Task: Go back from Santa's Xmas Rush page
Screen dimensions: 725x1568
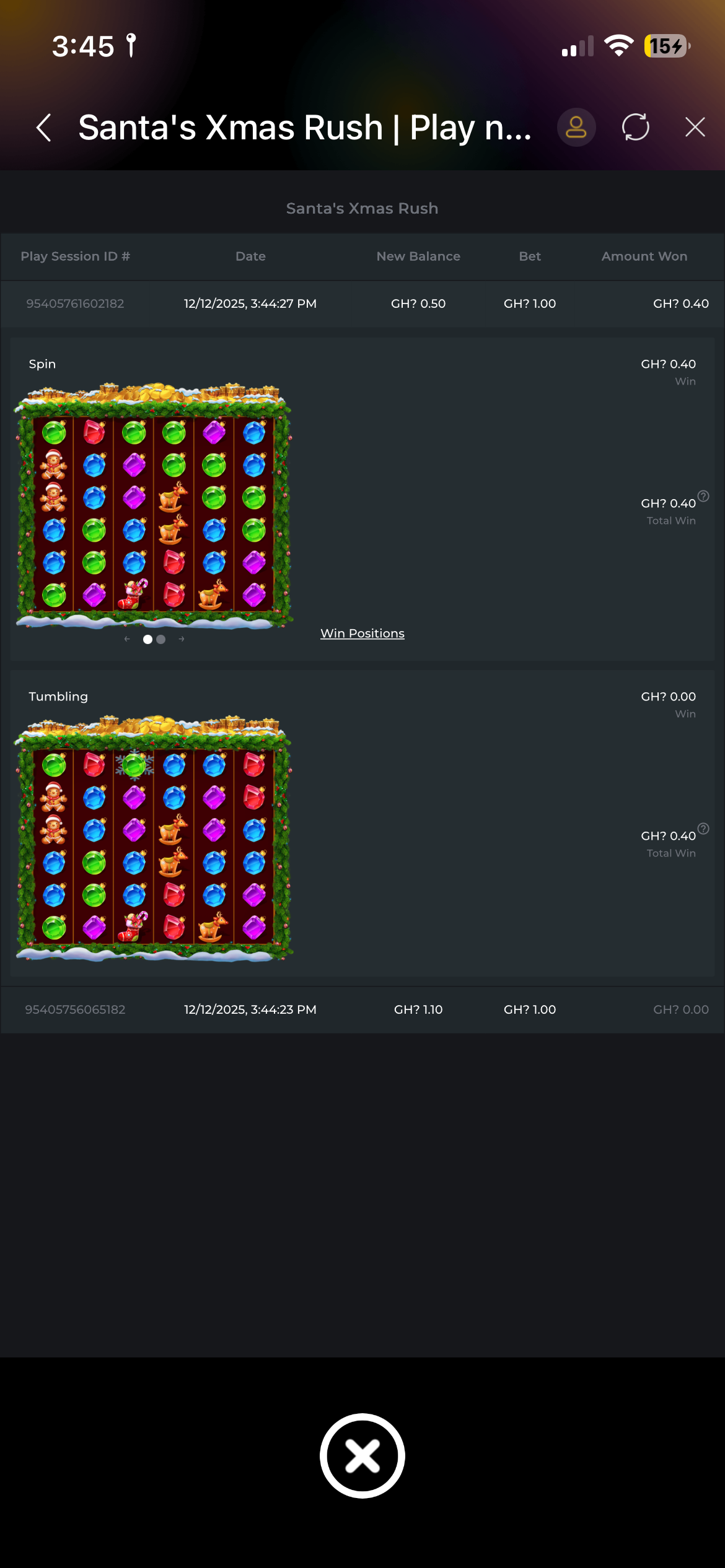Action: click(44, 128)
